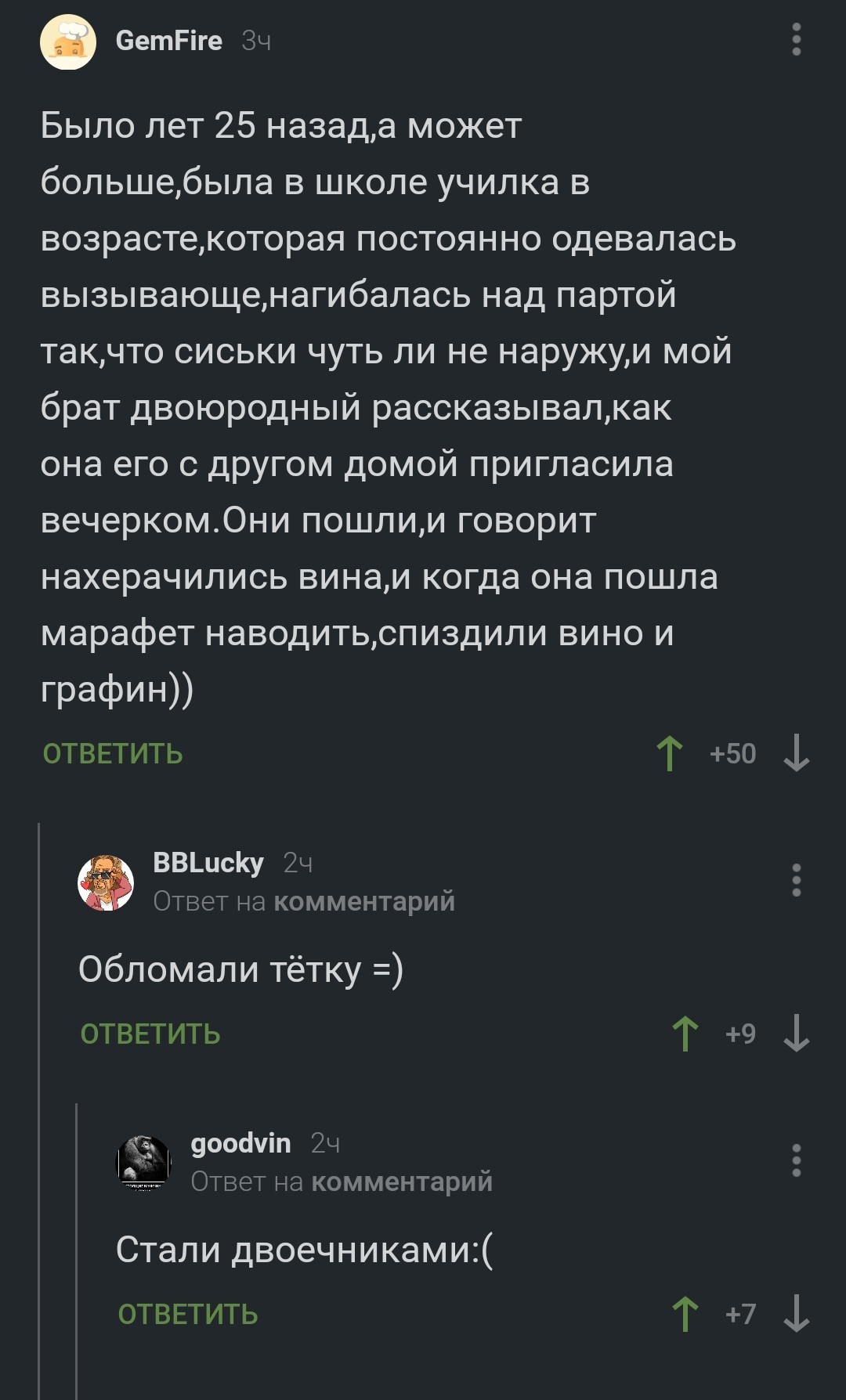Jump to parent comment from goodvin's reply
This screenshot has height=1400, width=846.
401,1182
